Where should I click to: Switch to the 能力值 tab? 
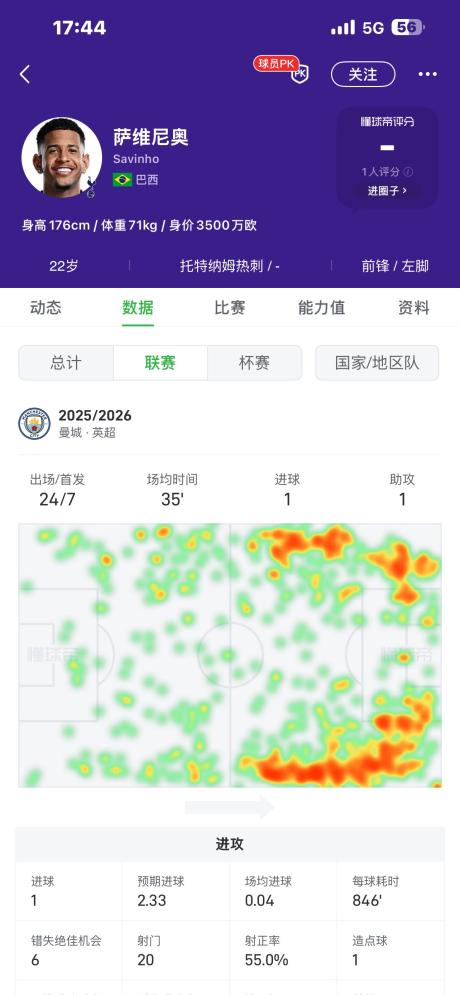coord(322,308)
